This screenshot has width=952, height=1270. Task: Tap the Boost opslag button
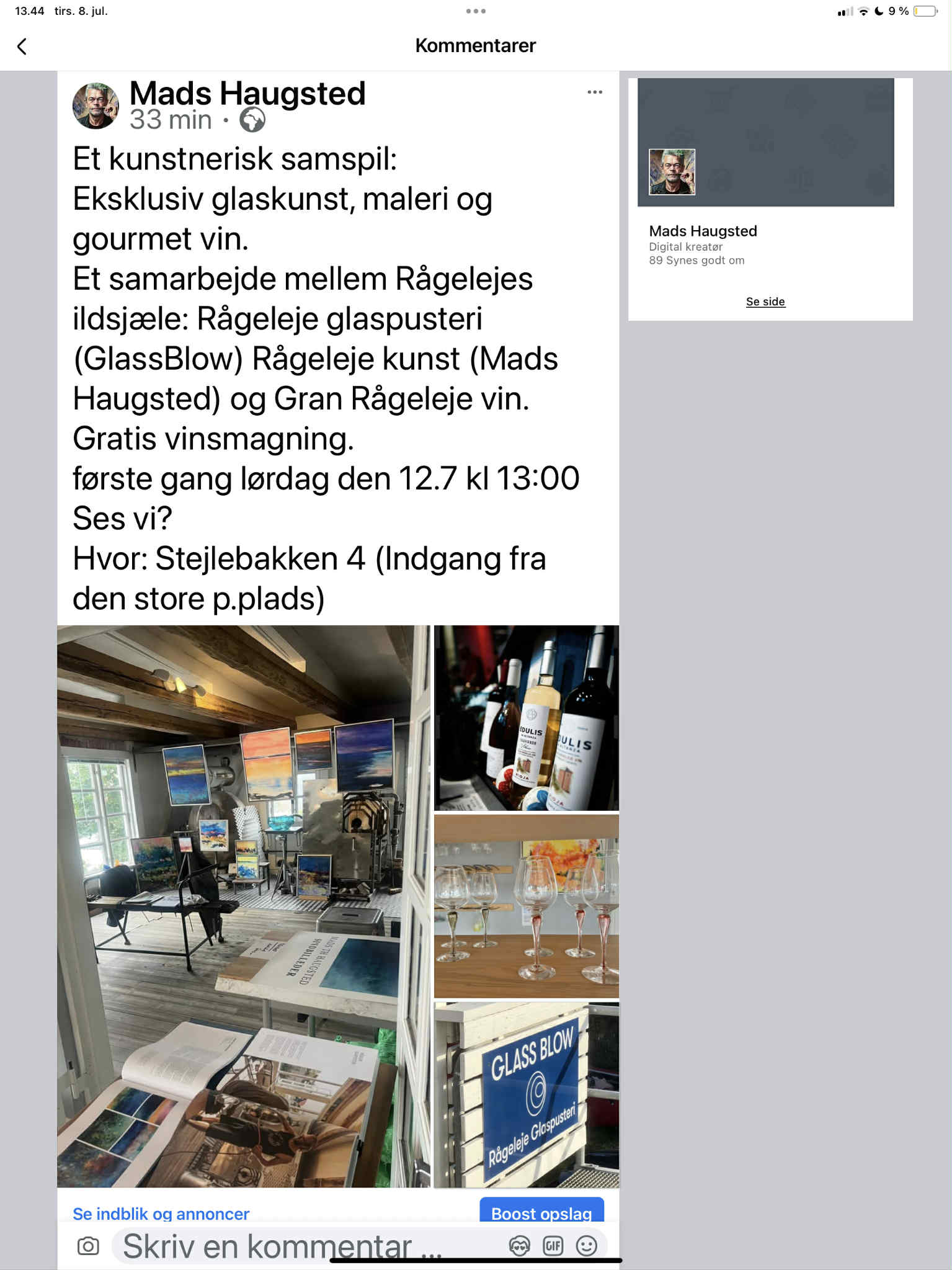[x=541, y=1213]
